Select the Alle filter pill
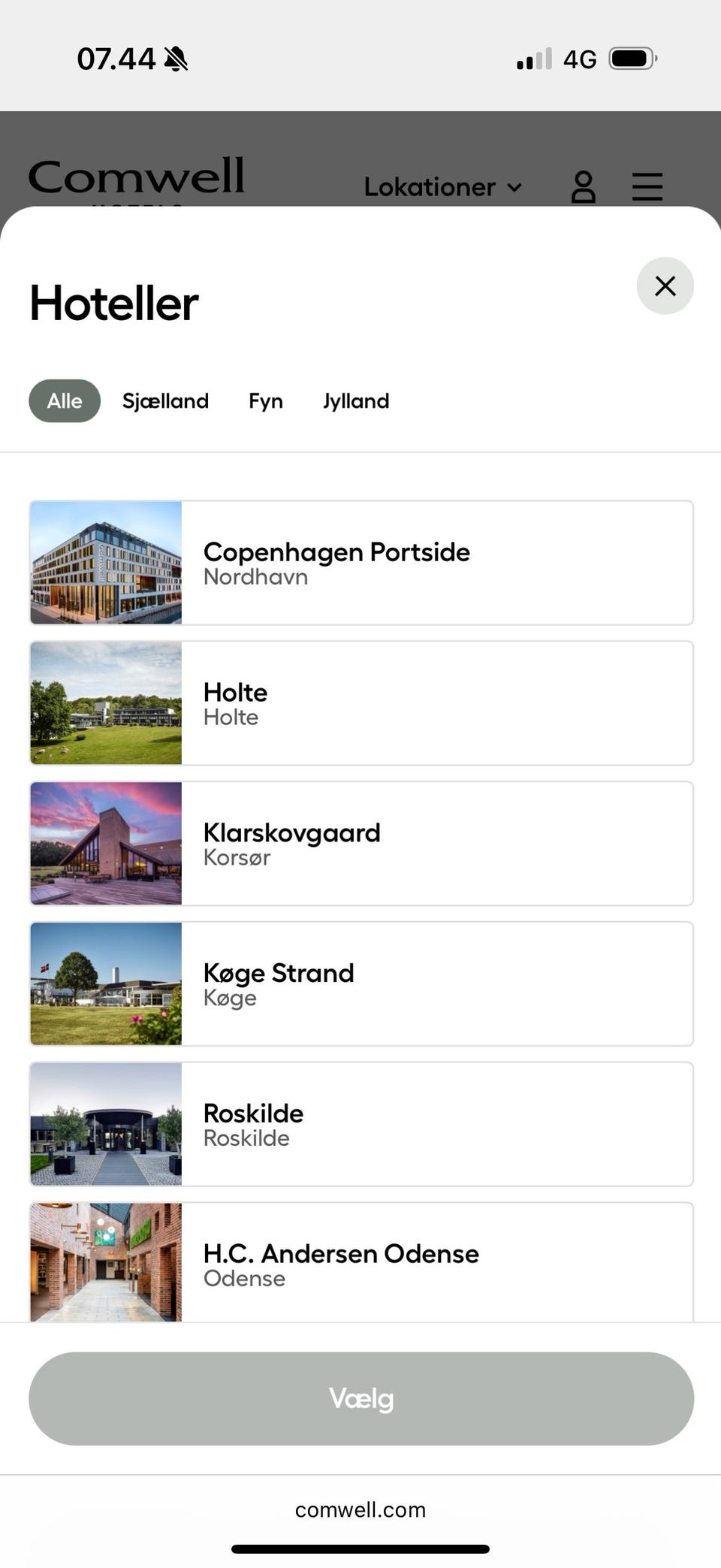The width and height of the screenshot is (721, 1568). (x=64, y=400)
